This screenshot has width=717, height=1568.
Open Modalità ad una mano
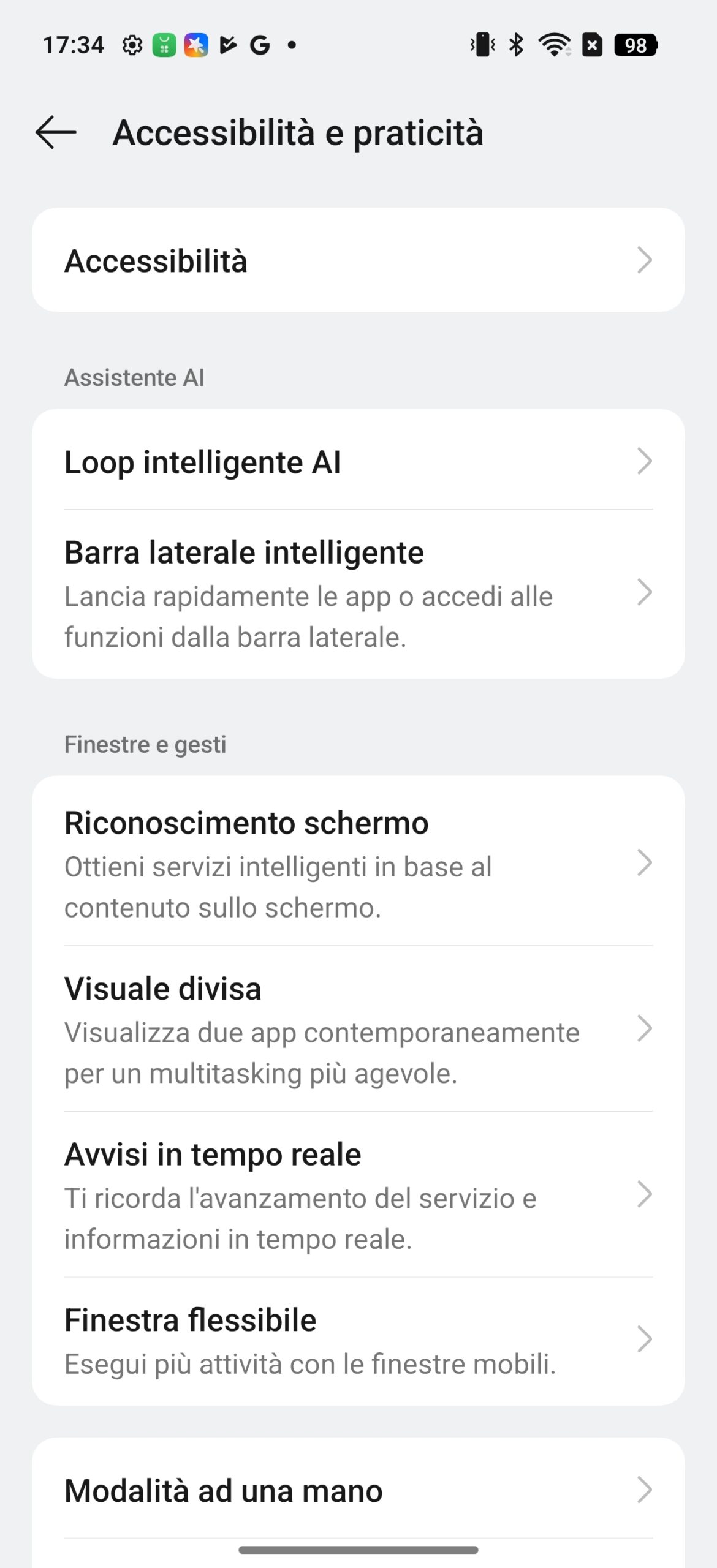pos(358,1490)
